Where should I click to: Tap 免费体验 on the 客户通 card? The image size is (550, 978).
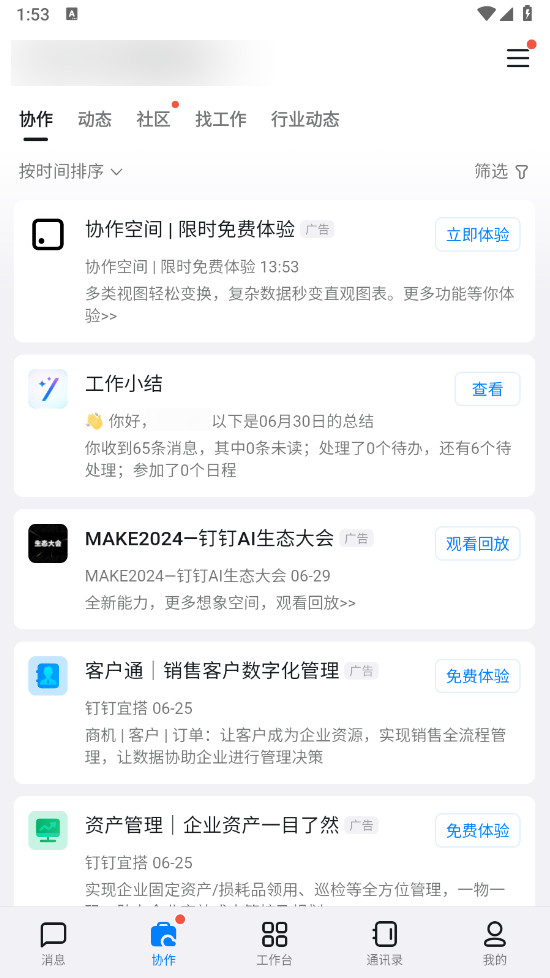tap(478, 675)
